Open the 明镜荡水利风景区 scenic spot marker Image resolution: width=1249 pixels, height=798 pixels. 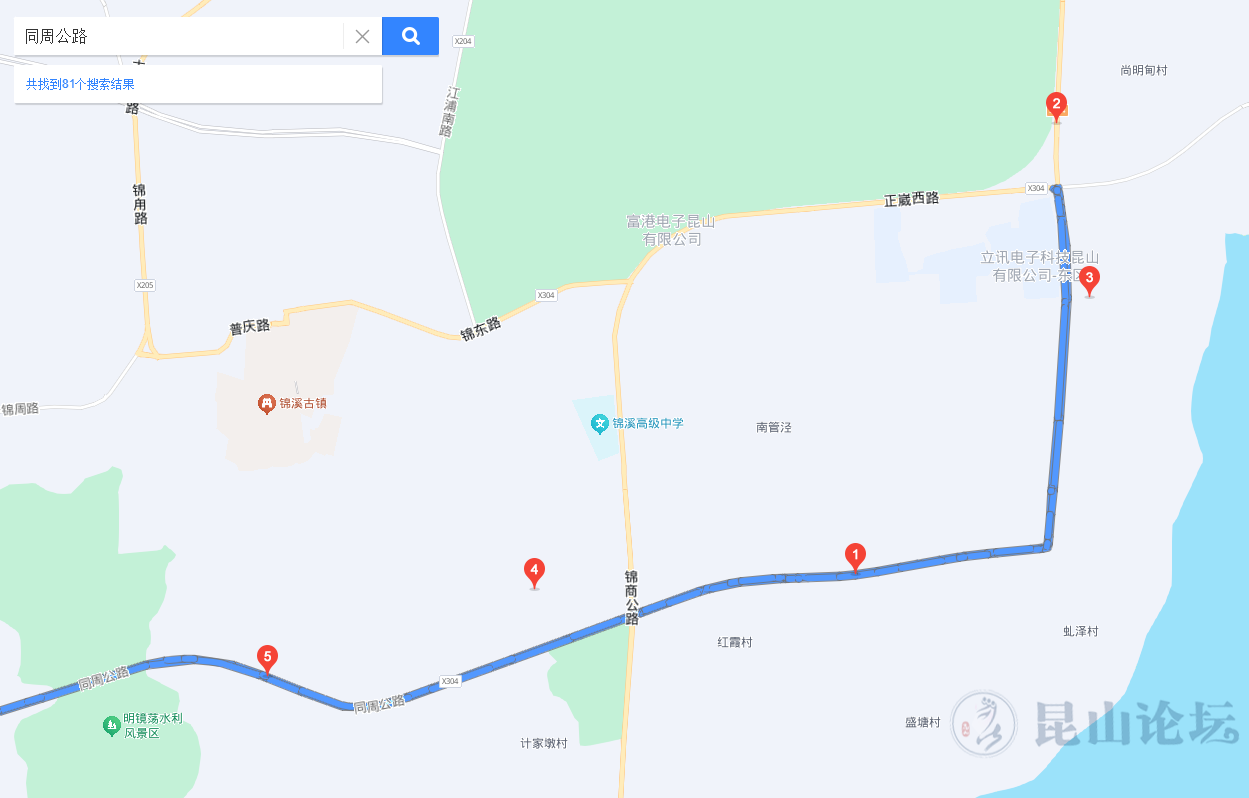(x=112, y=725)
